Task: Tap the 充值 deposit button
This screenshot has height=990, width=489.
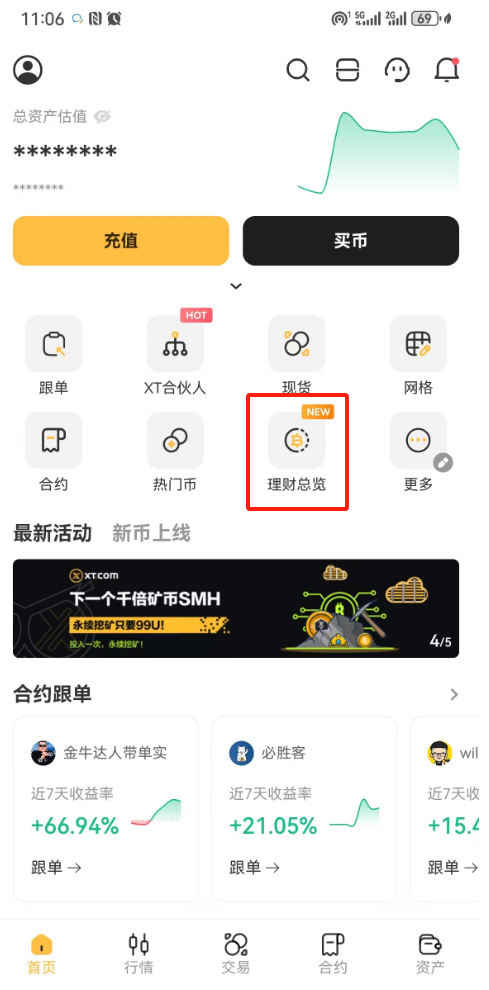Action: click(121, 241)
